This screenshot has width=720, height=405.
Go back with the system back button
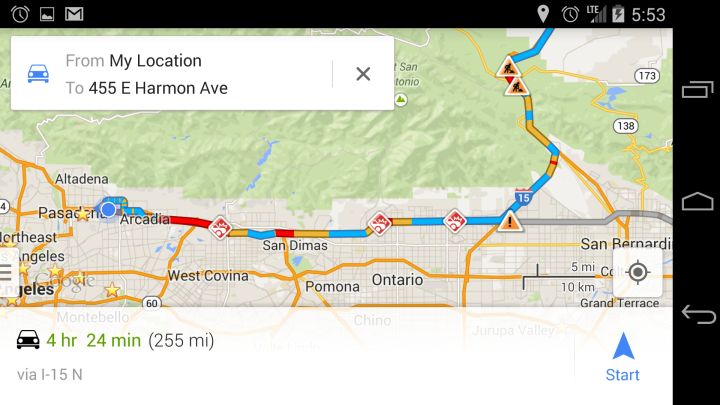click(697, 315)
